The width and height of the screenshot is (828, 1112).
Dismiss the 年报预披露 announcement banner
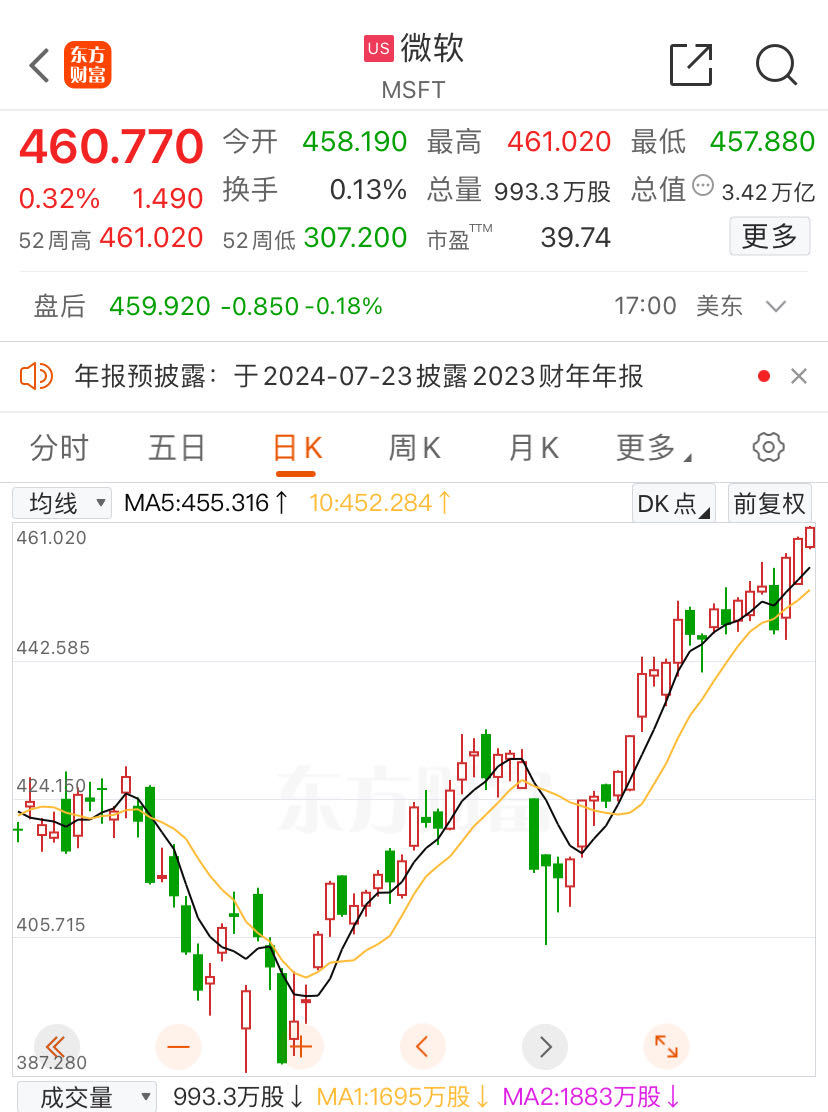coord(799,376)
